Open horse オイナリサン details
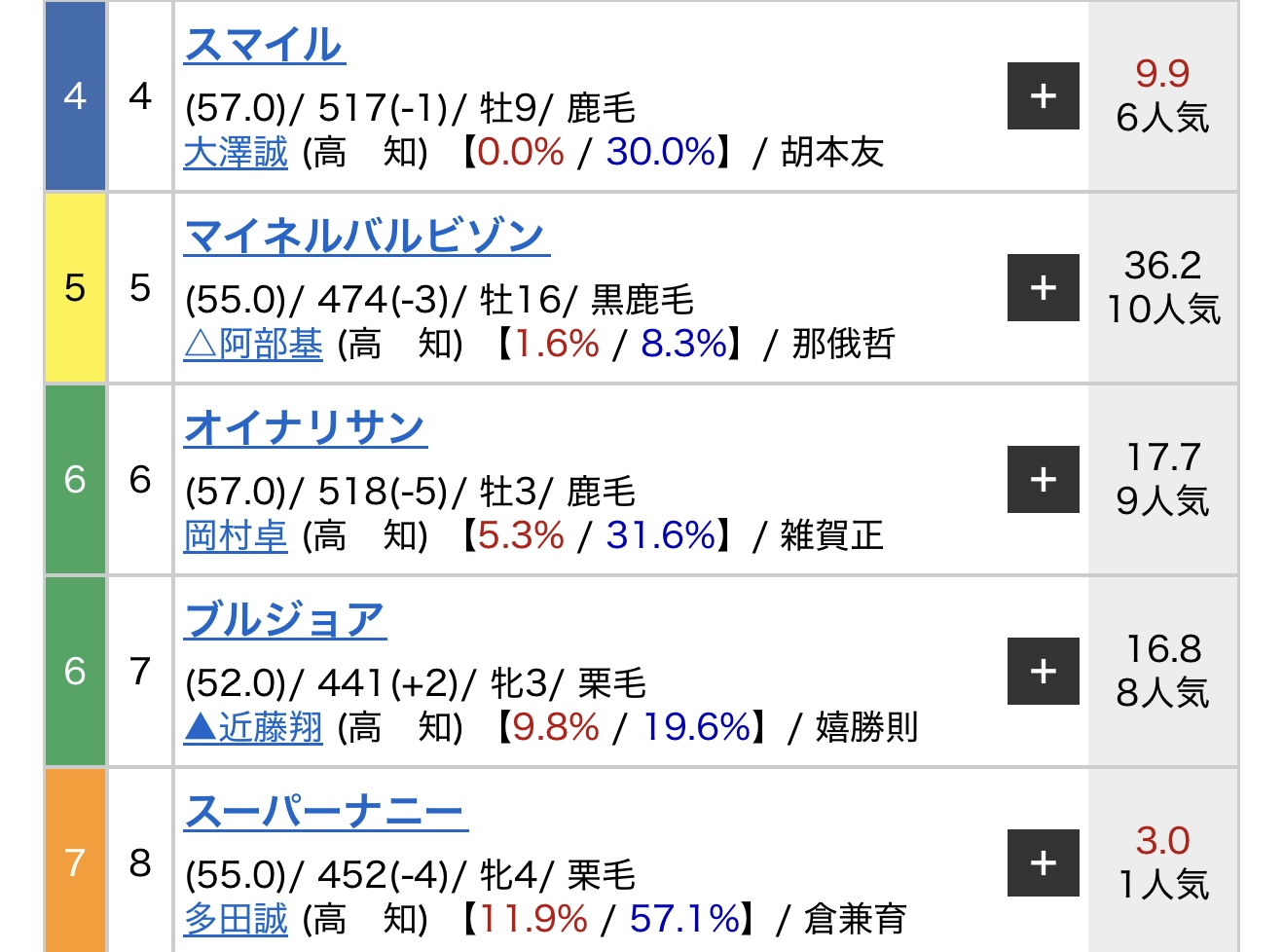Screen dimensions: 1284x952 (305, 428)
